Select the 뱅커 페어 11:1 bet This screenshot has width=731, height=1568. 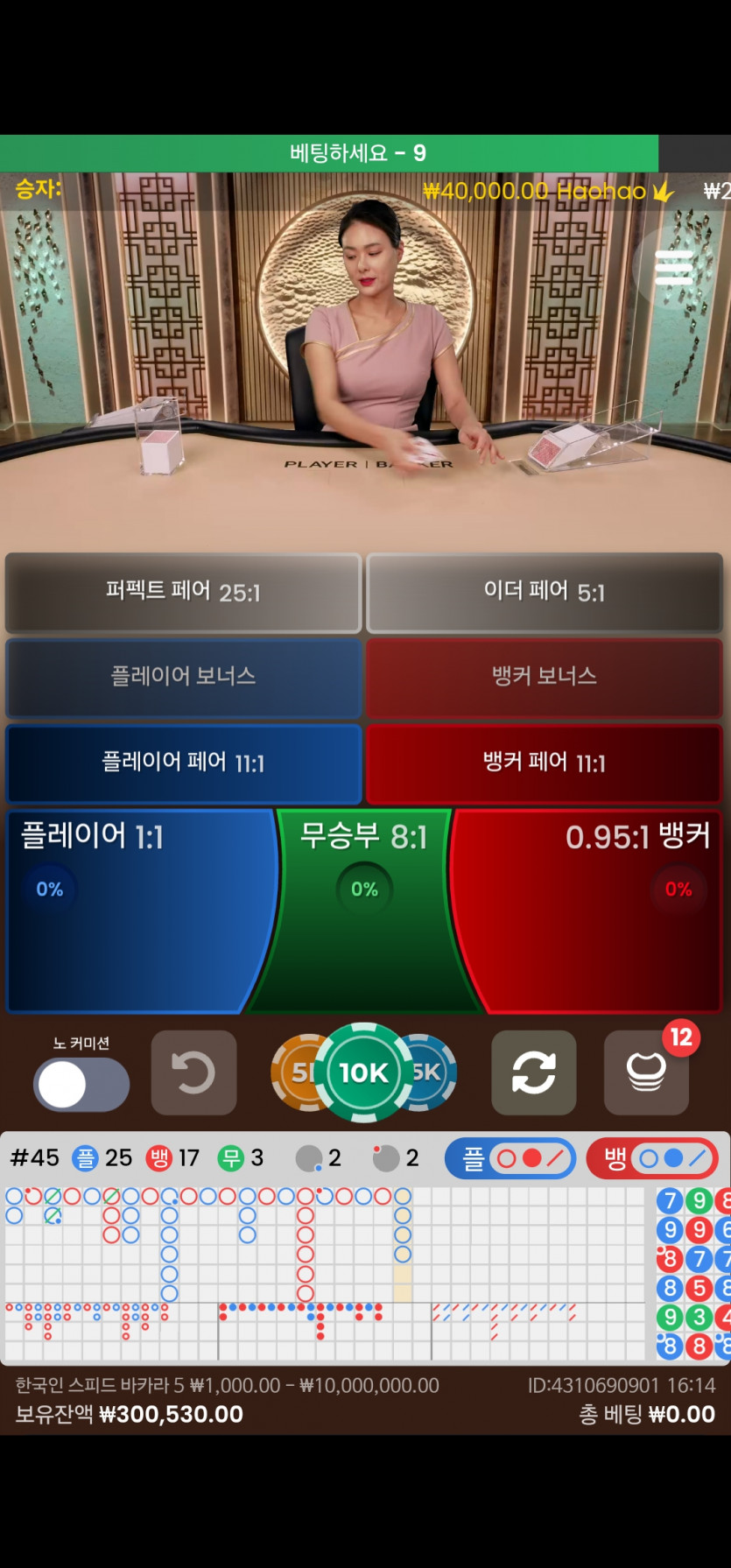click(x=545, y=763)
